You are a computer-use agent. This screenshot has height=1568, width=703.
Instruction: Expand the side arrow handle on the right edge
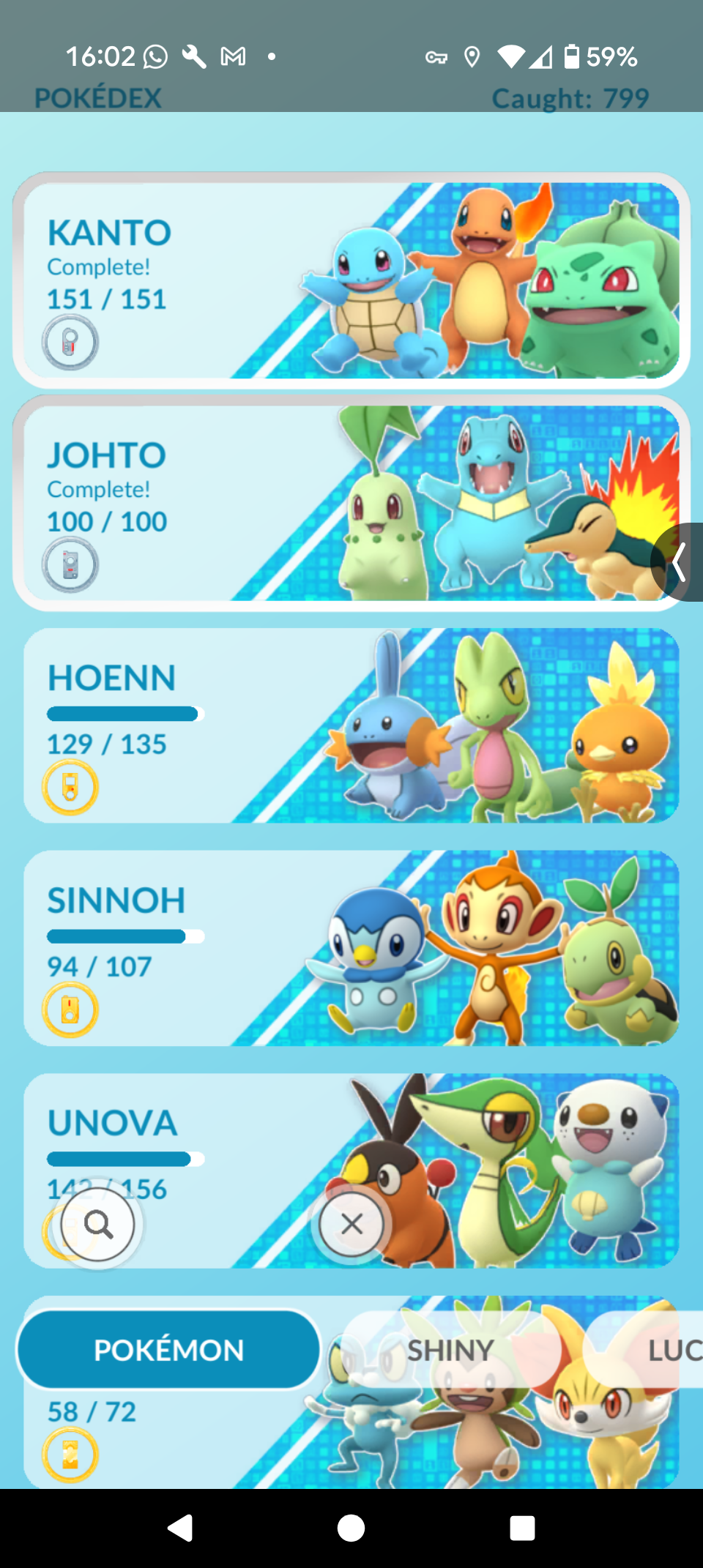click(678, 562)
